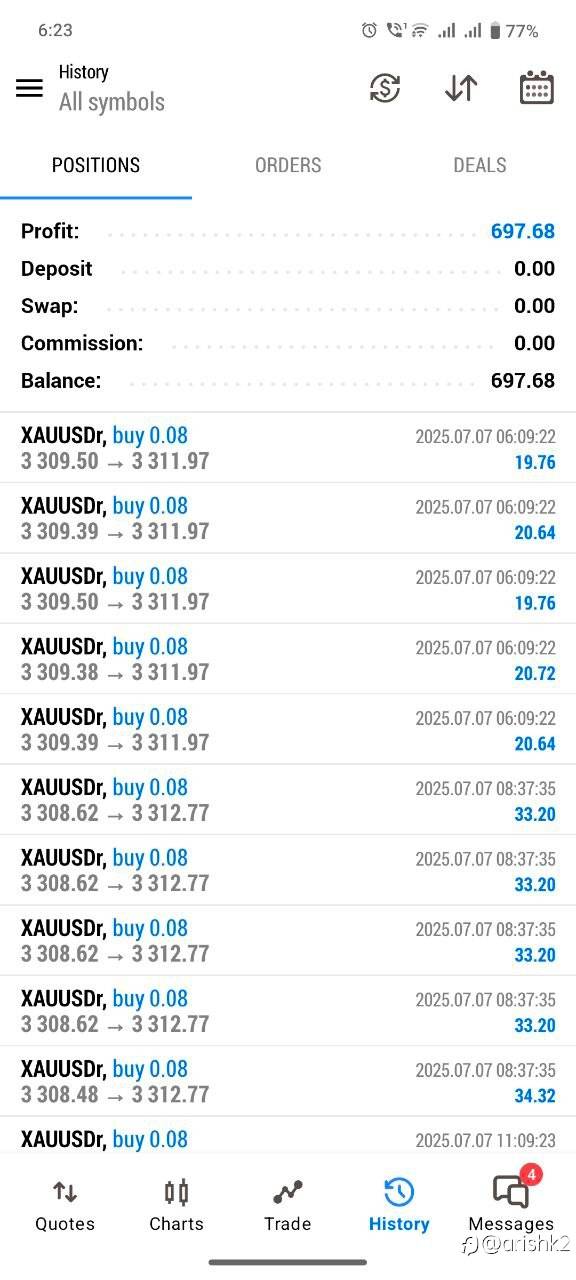Open the hamburger drawer menu
Screen dimensions: 576x1280
pyautogui.click(x=30, y=88)
